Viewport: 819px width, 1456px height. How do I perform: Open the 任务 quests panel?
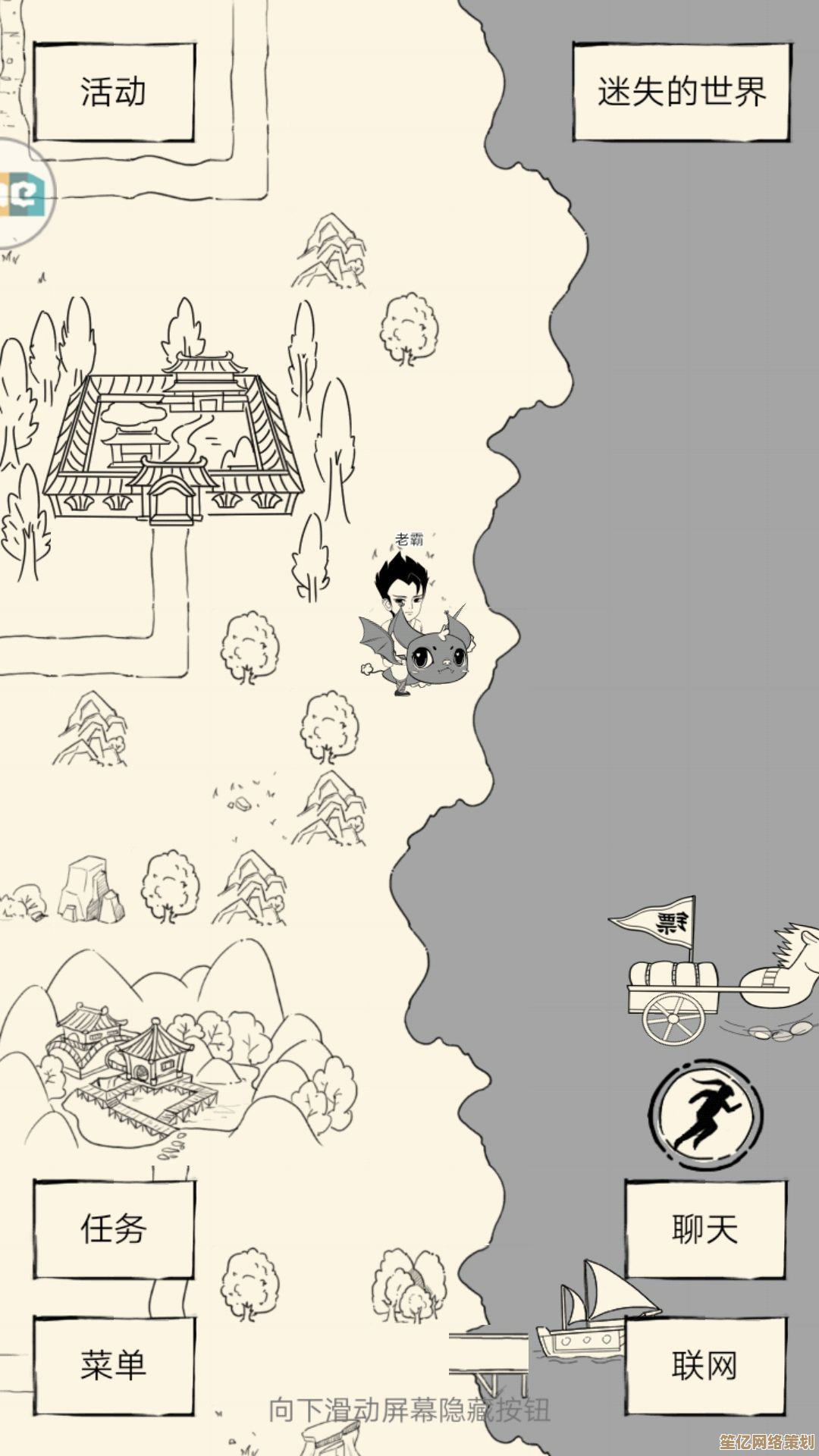coord(114,1229)
